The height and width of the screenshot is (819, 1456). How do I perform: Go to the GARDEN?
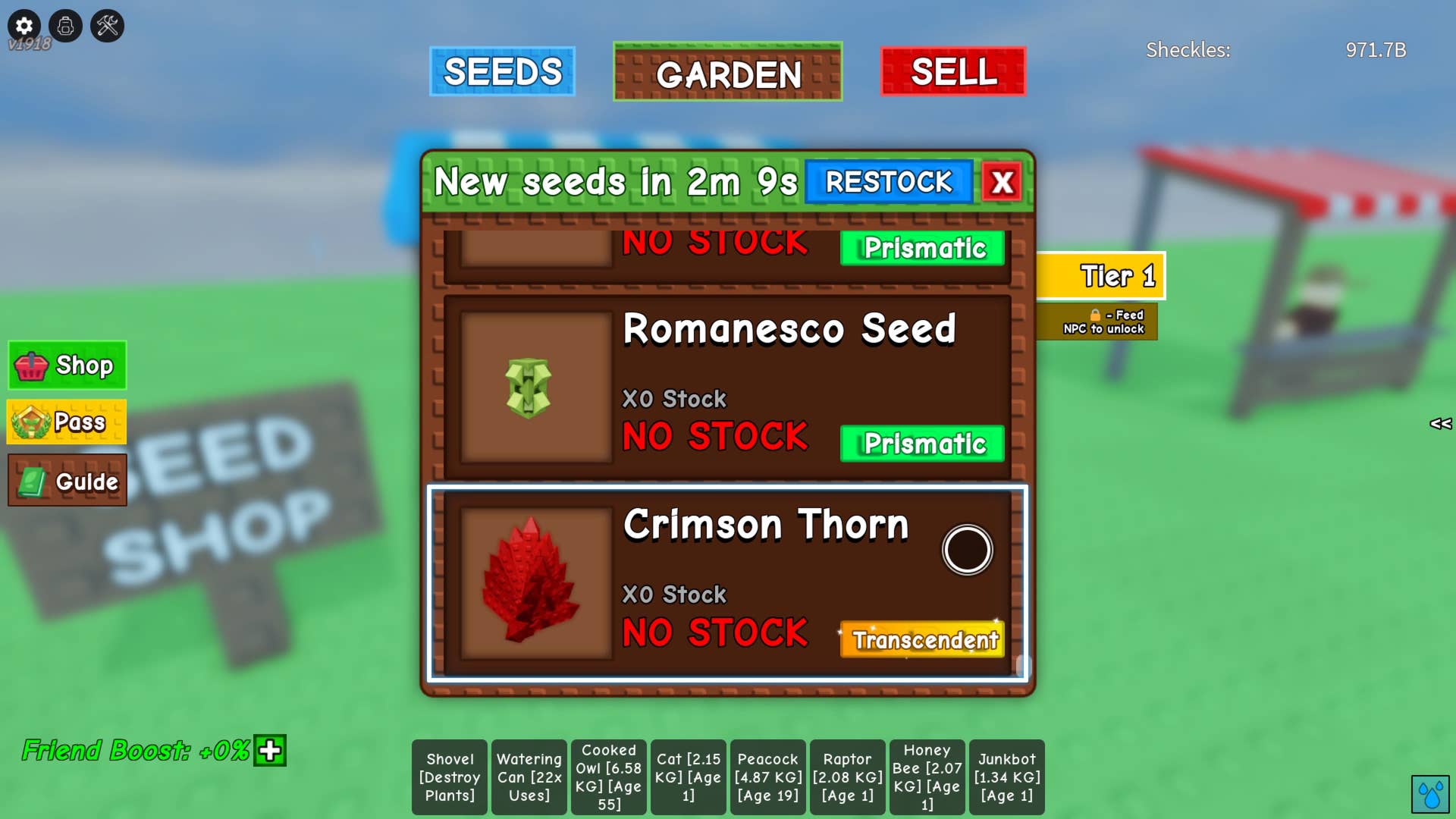pos(727,73)
